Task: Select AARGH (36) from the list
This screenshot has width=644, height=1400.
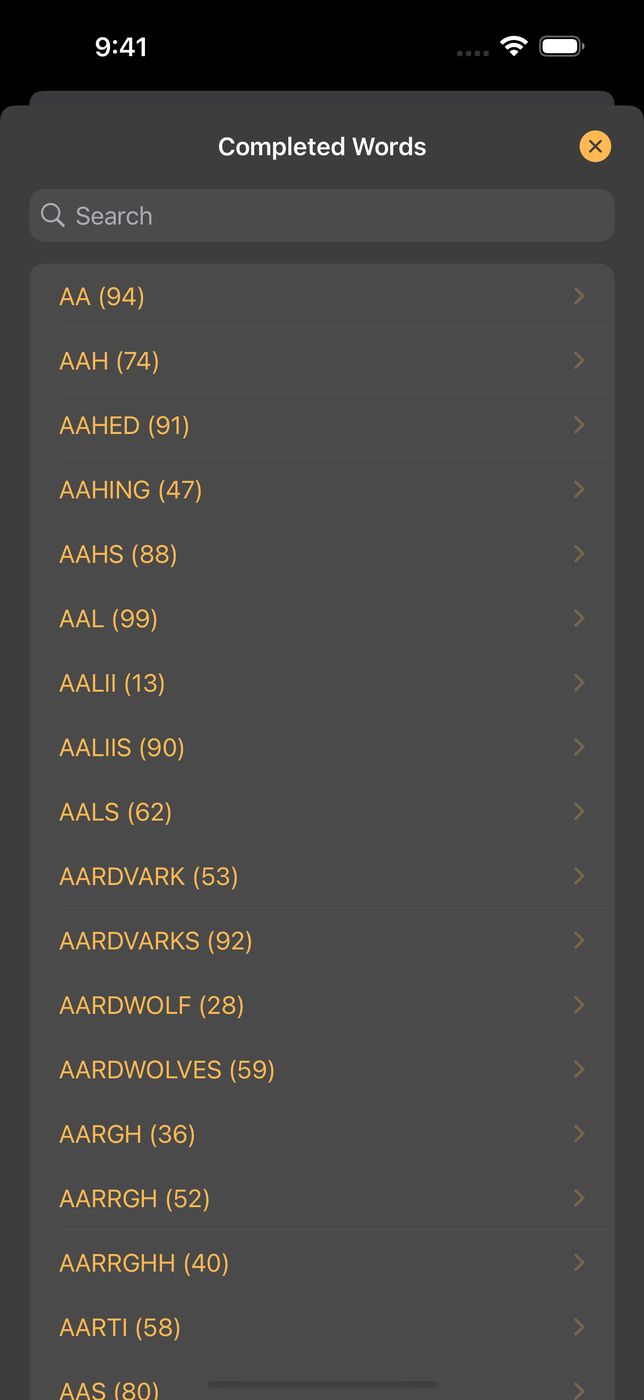Action: (x=322, y=1134)
